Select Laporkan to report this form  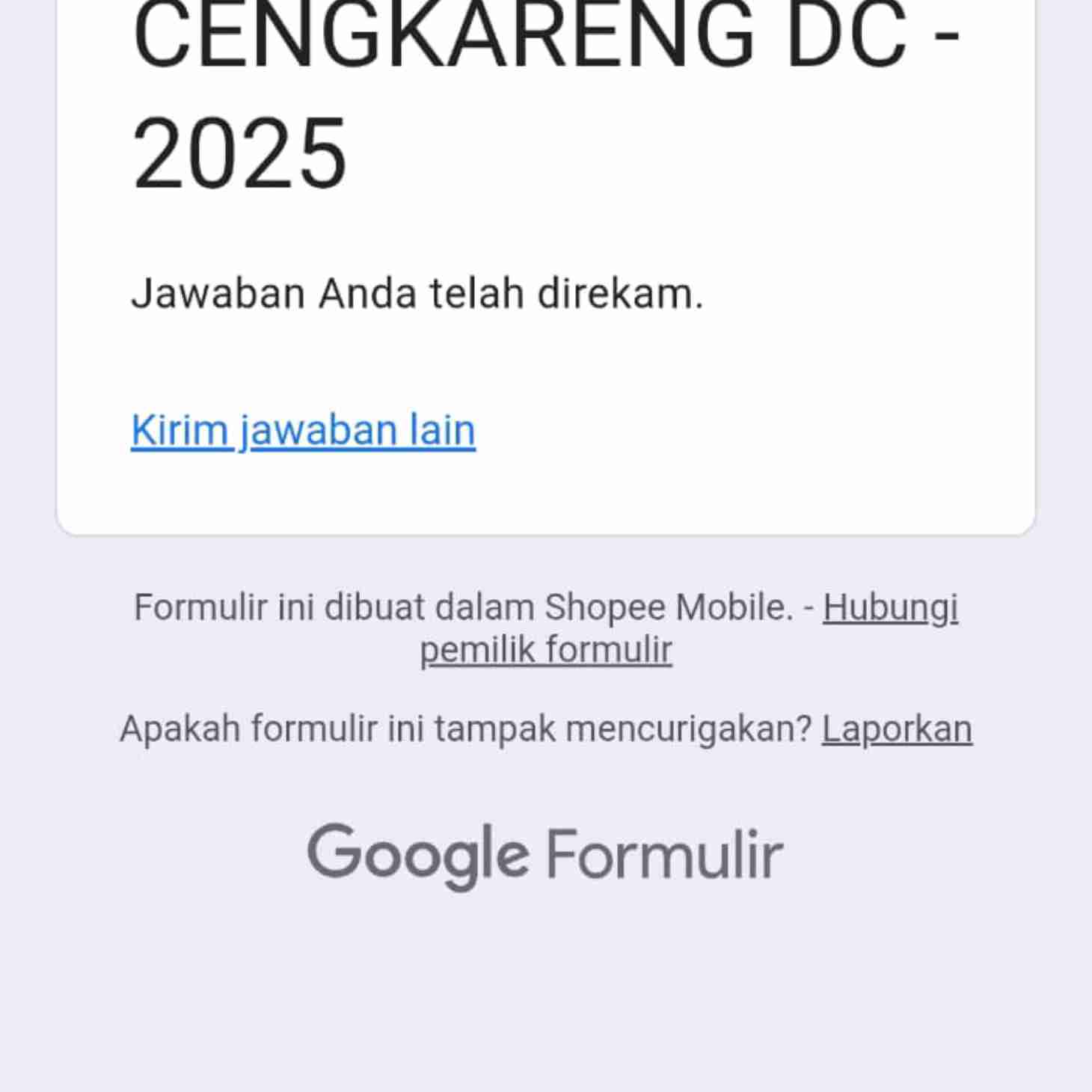[896, 728]
